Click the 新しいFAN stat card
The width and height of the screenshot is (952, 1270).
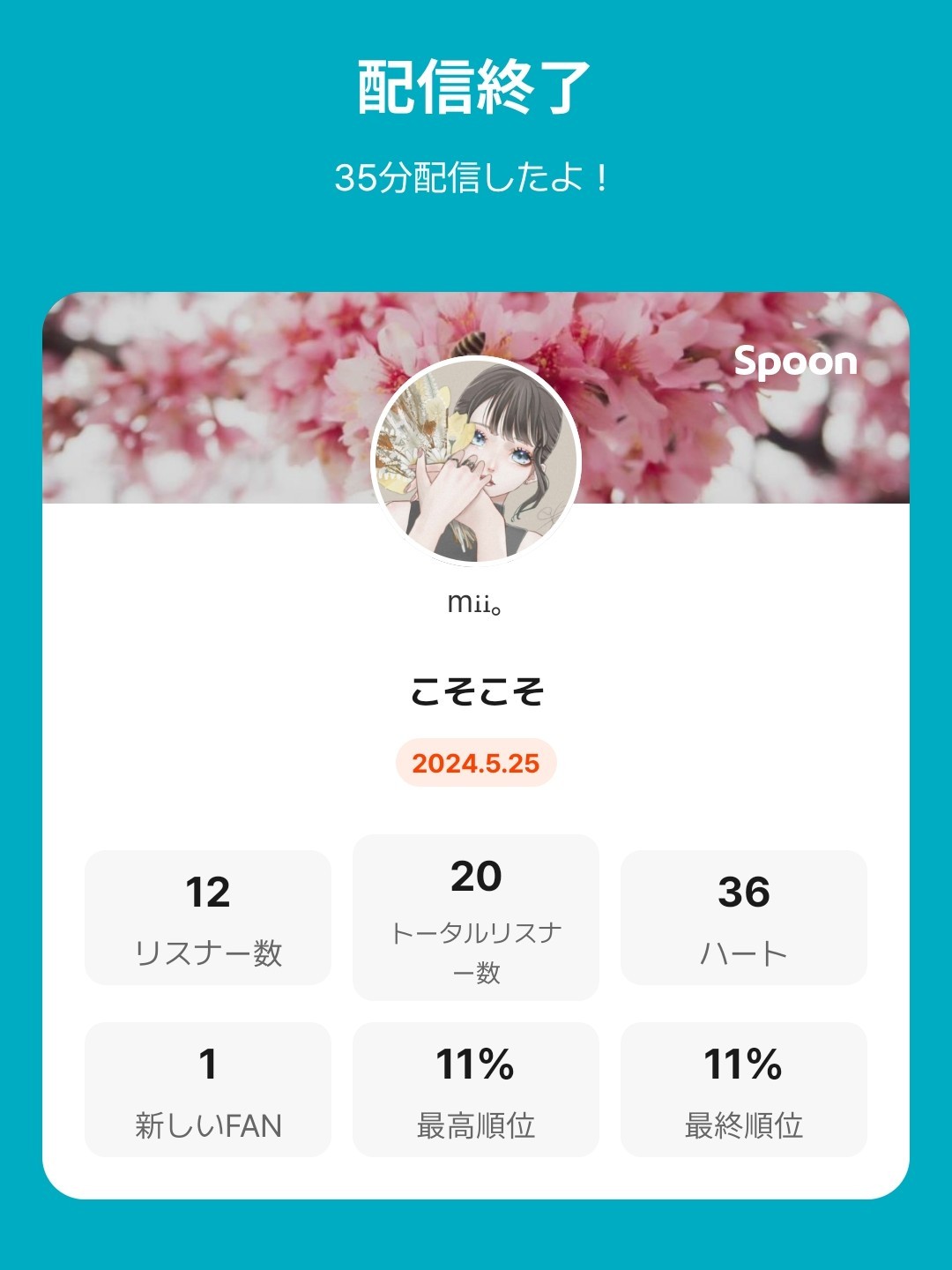(x=207, y=1091)
